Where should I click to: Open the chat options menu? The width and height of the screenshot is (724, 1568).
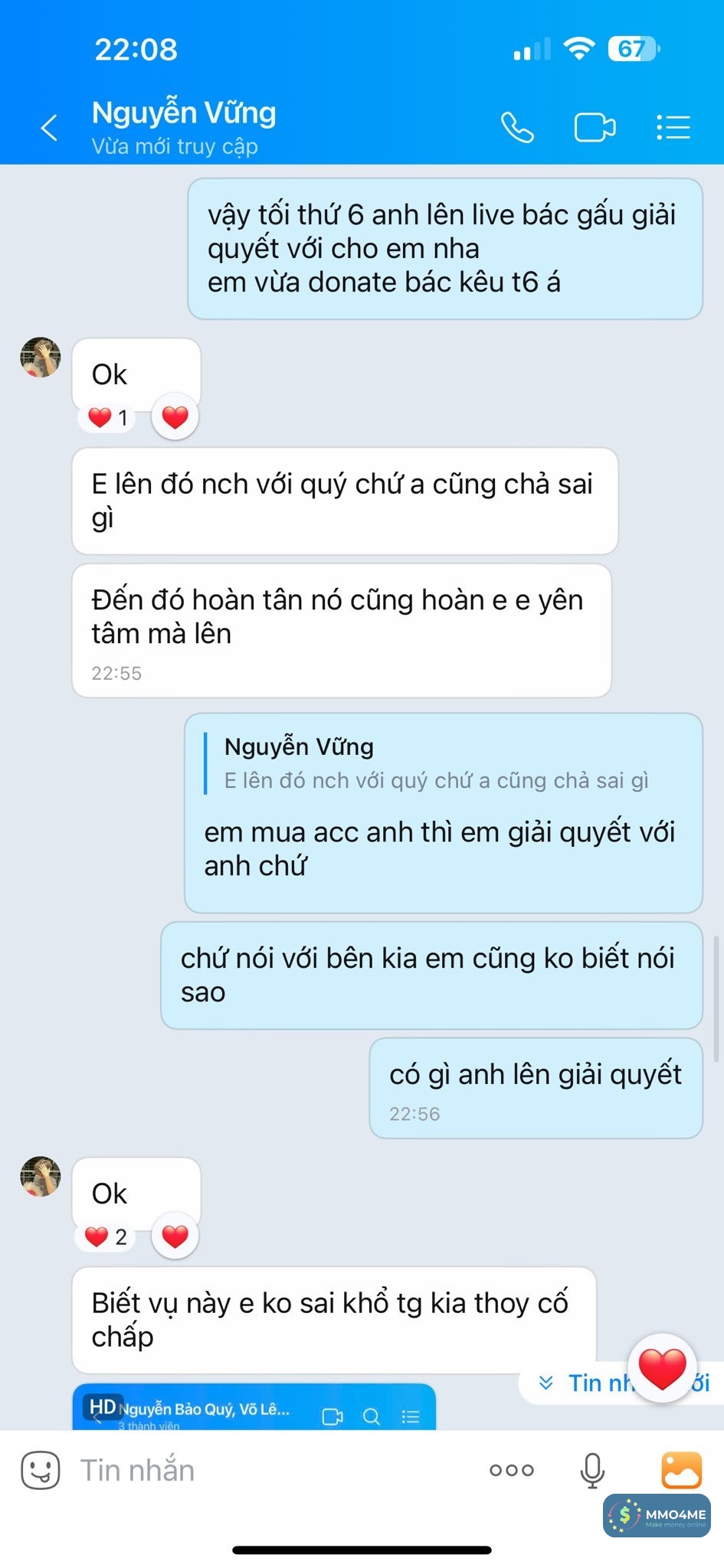[x=673, y=128]
